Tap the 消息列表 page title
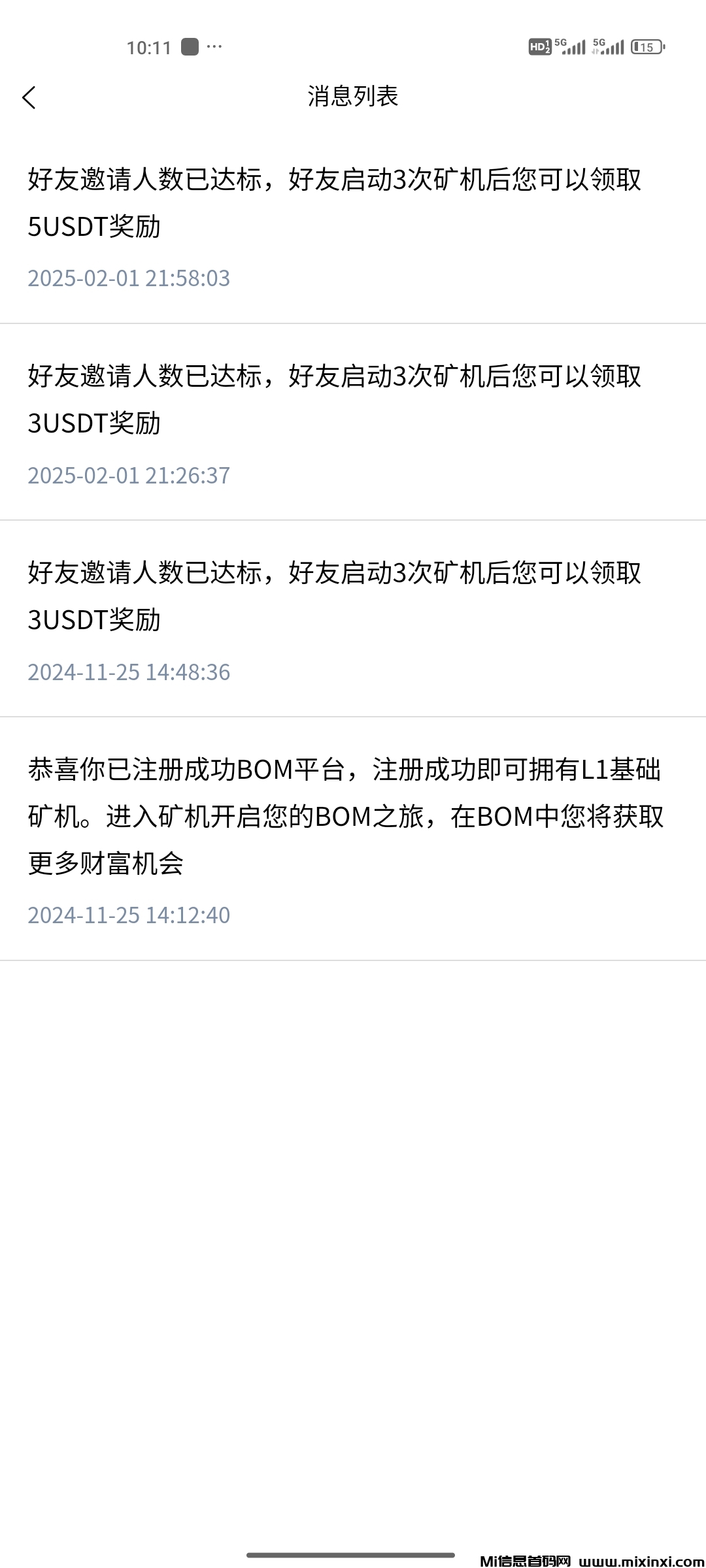The height and width of the screenshot is (1568, 706). pos(353,97)
